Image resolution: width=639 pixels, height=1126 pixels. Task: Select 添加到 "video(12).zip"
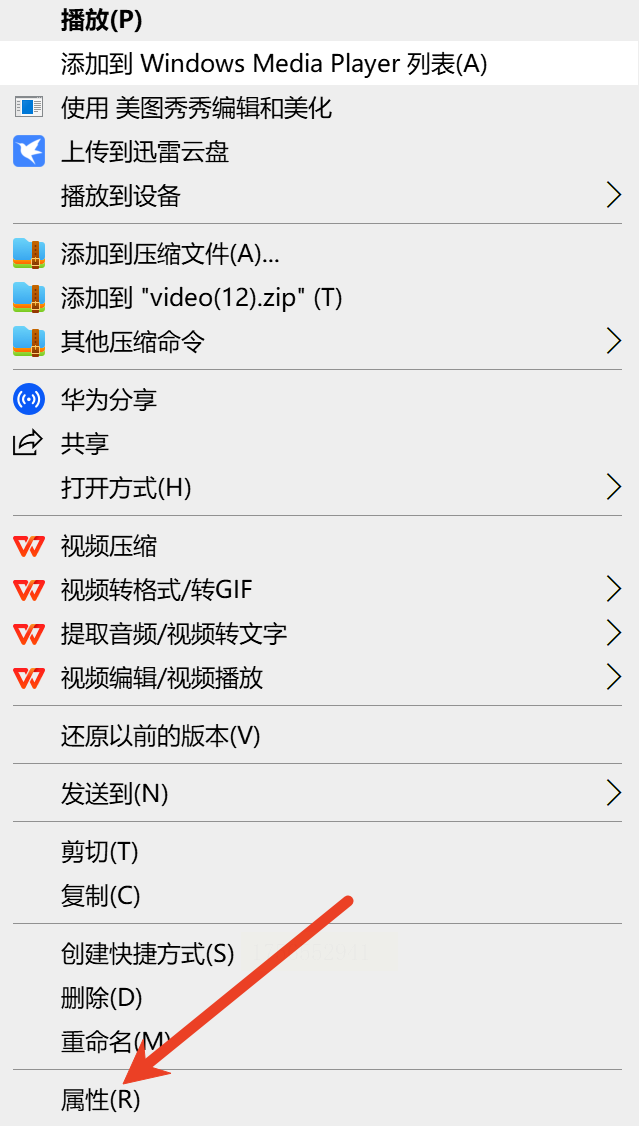pyautogui.click(x=201, y=298)
